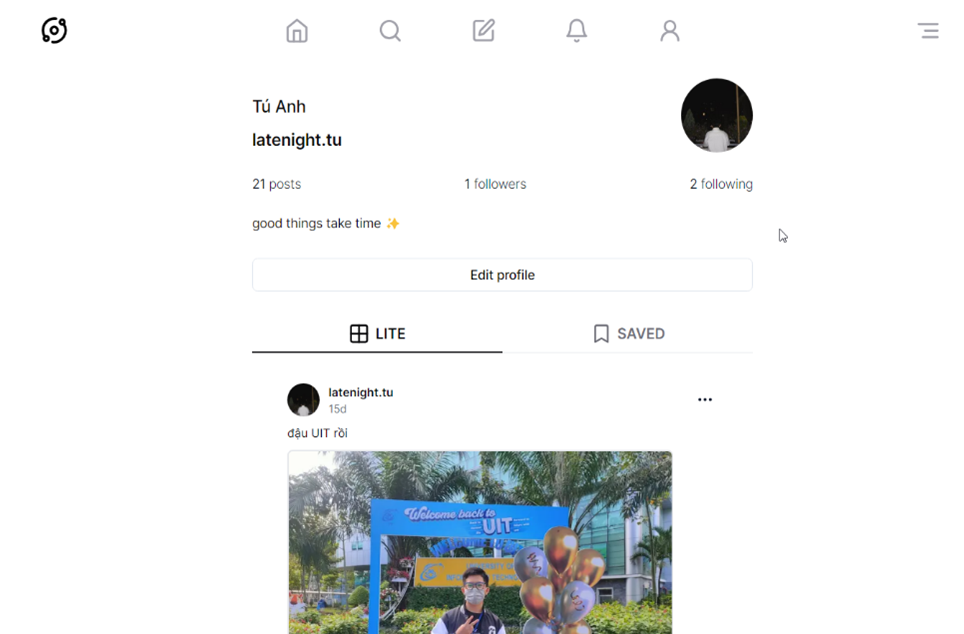
Task: View the 1 followers list
Action: (495, 184)
